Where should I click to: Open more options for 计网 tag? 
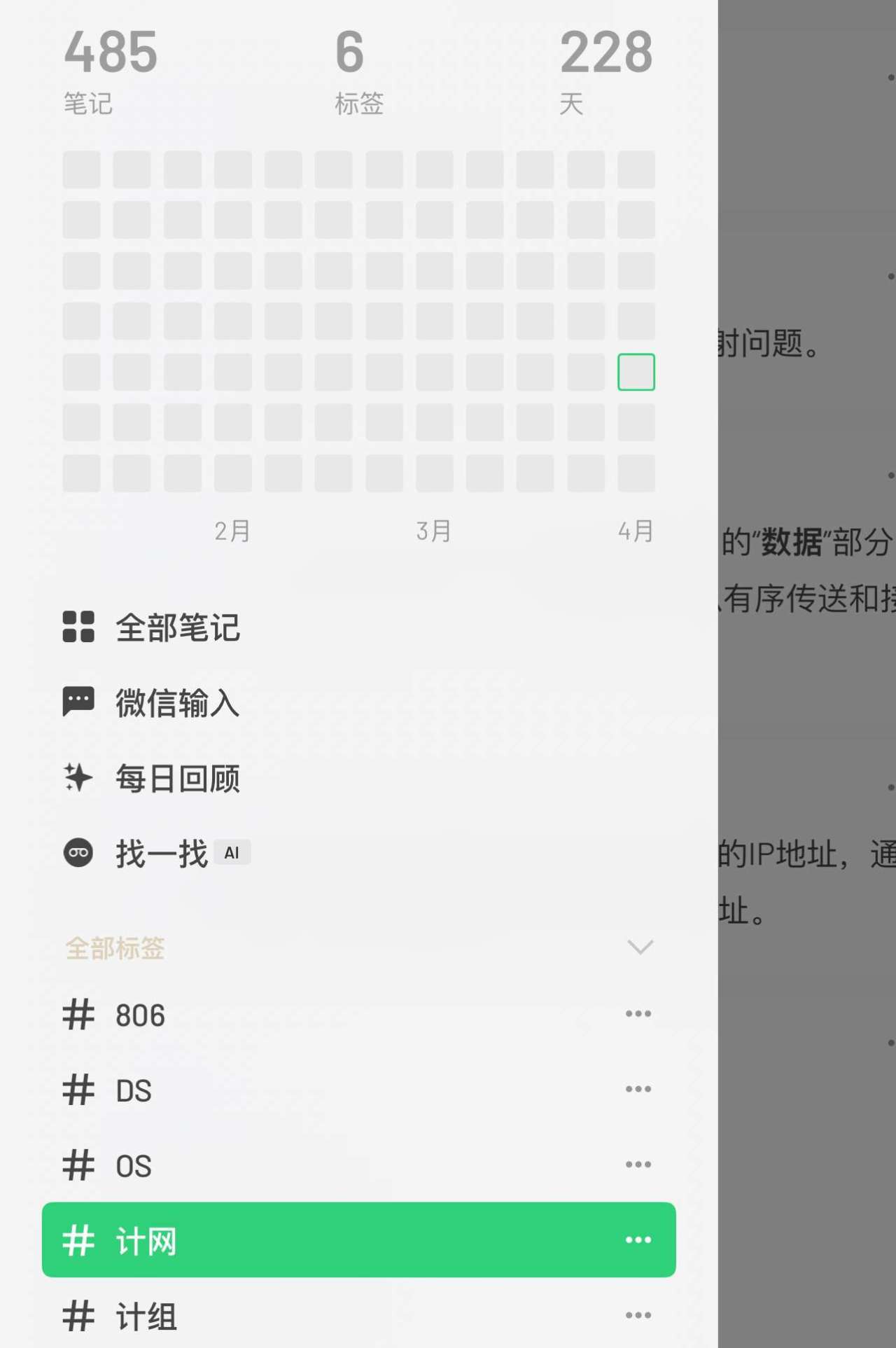click(x=638, y=1239)
